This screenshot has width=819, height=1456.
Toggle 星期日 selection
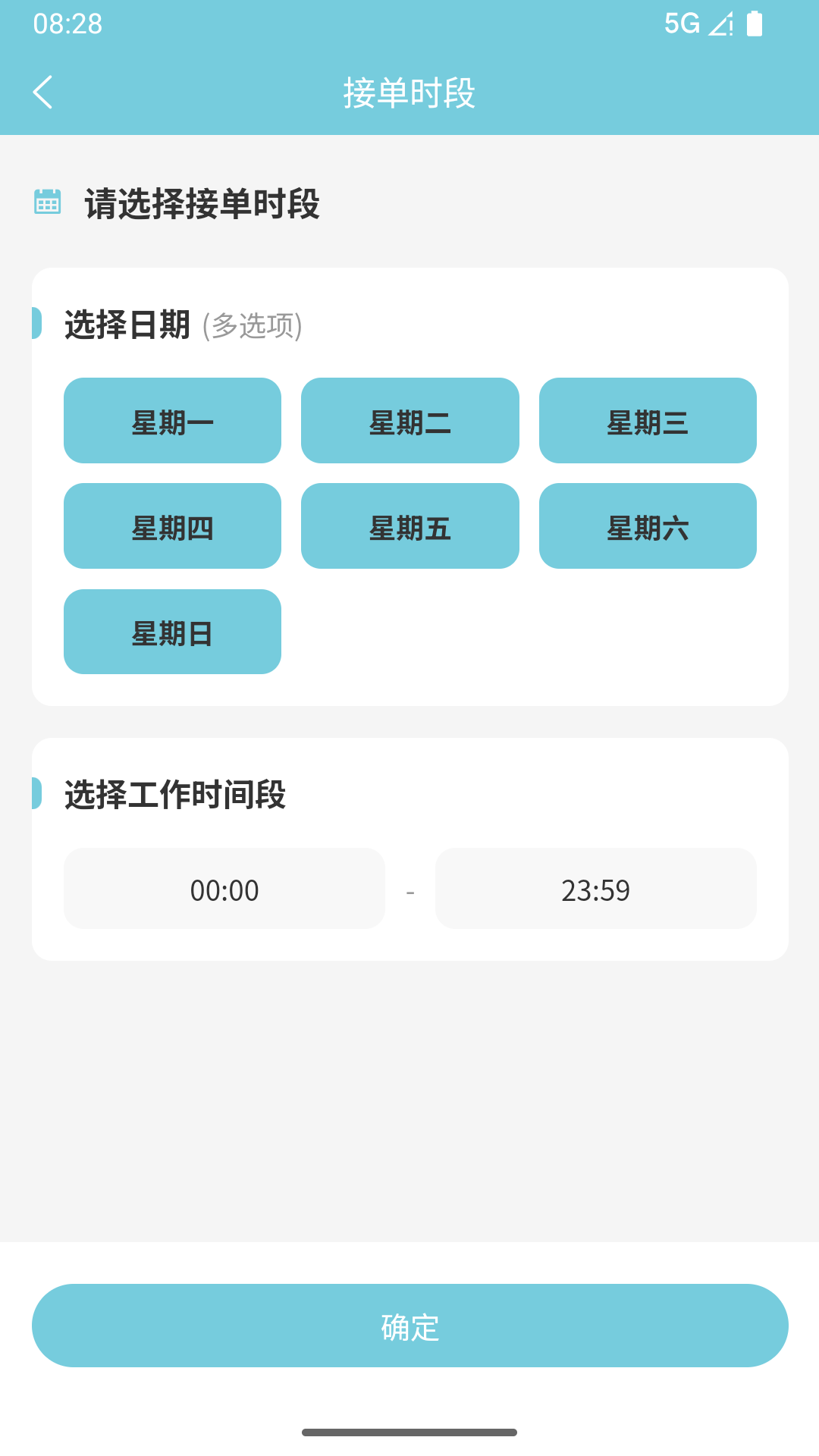171,631
